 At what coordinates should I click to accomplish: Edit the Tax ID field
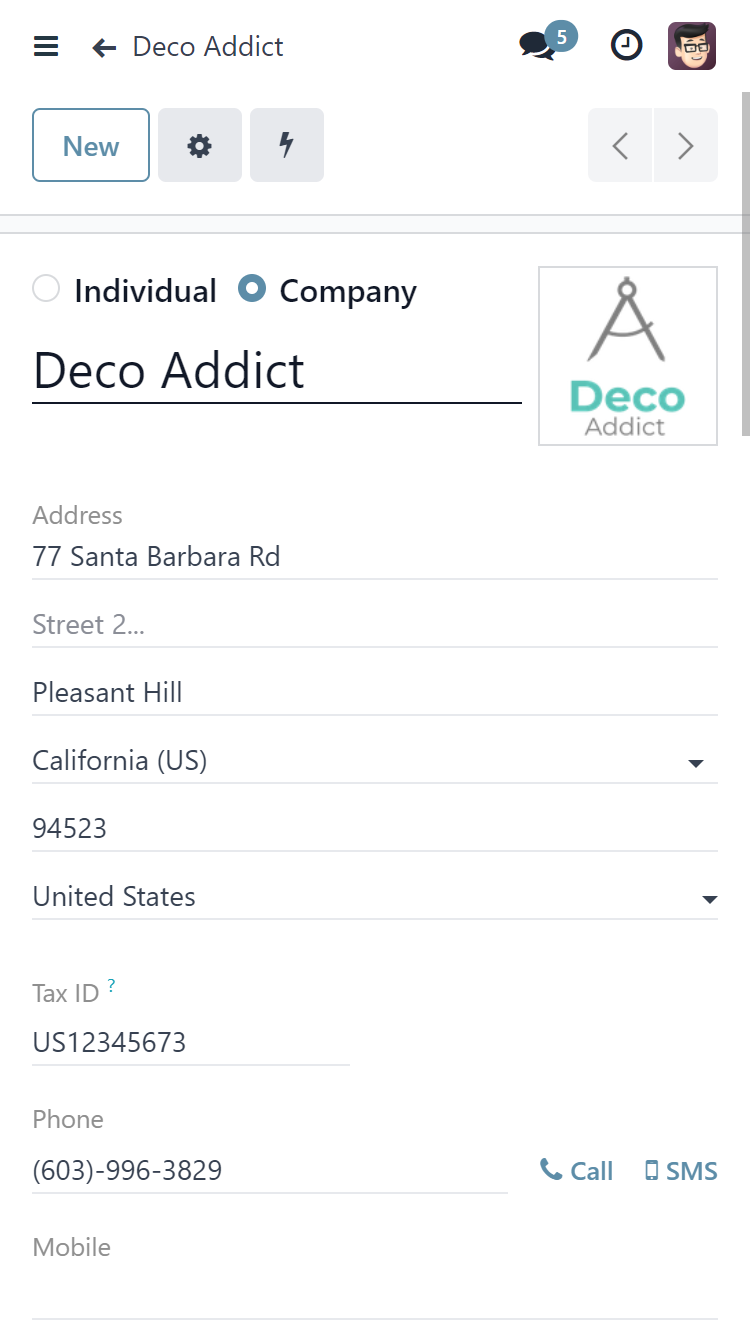click(191, 1043)
